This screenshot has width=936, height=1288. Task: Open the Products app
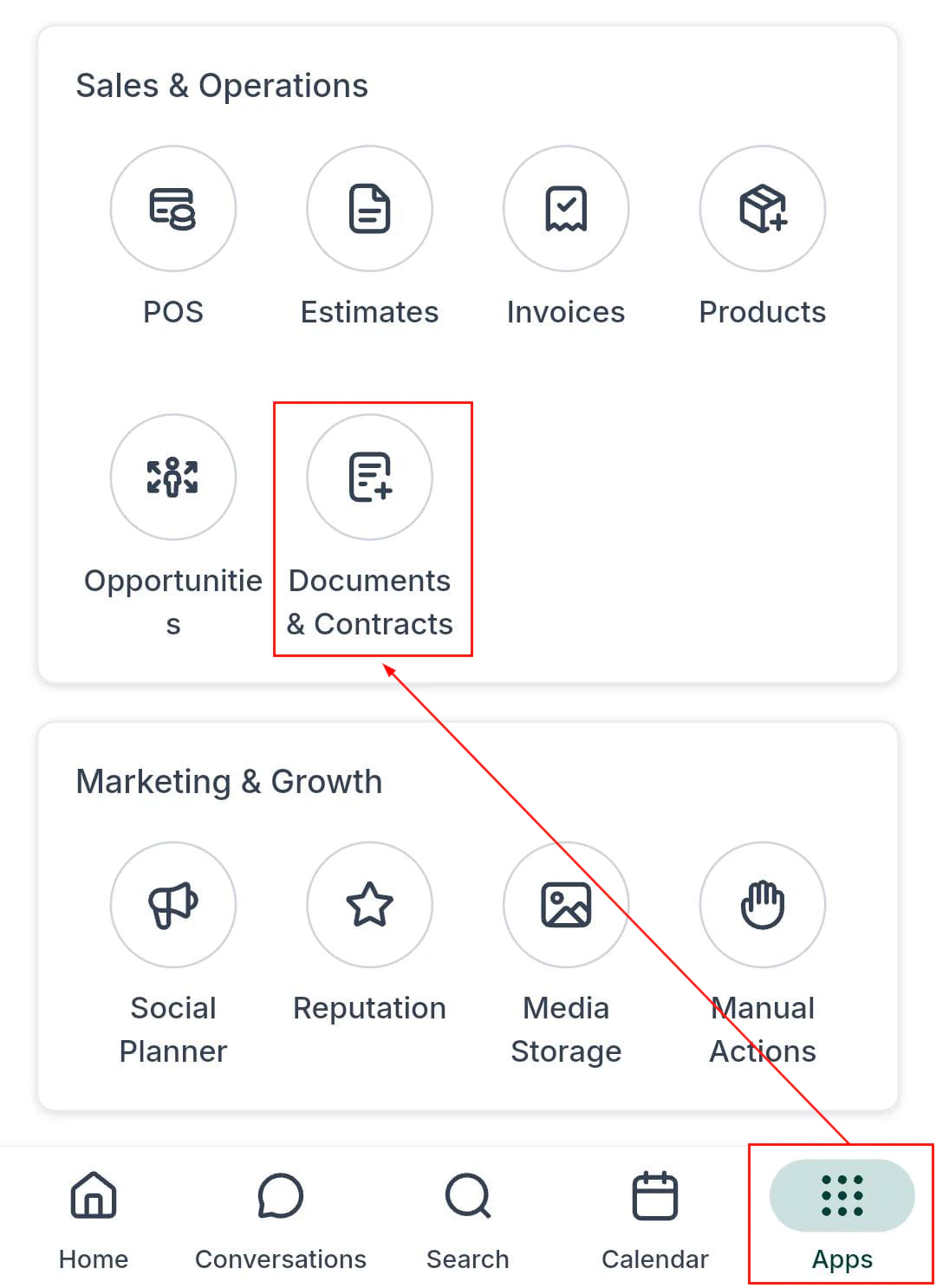coord(762,209)
